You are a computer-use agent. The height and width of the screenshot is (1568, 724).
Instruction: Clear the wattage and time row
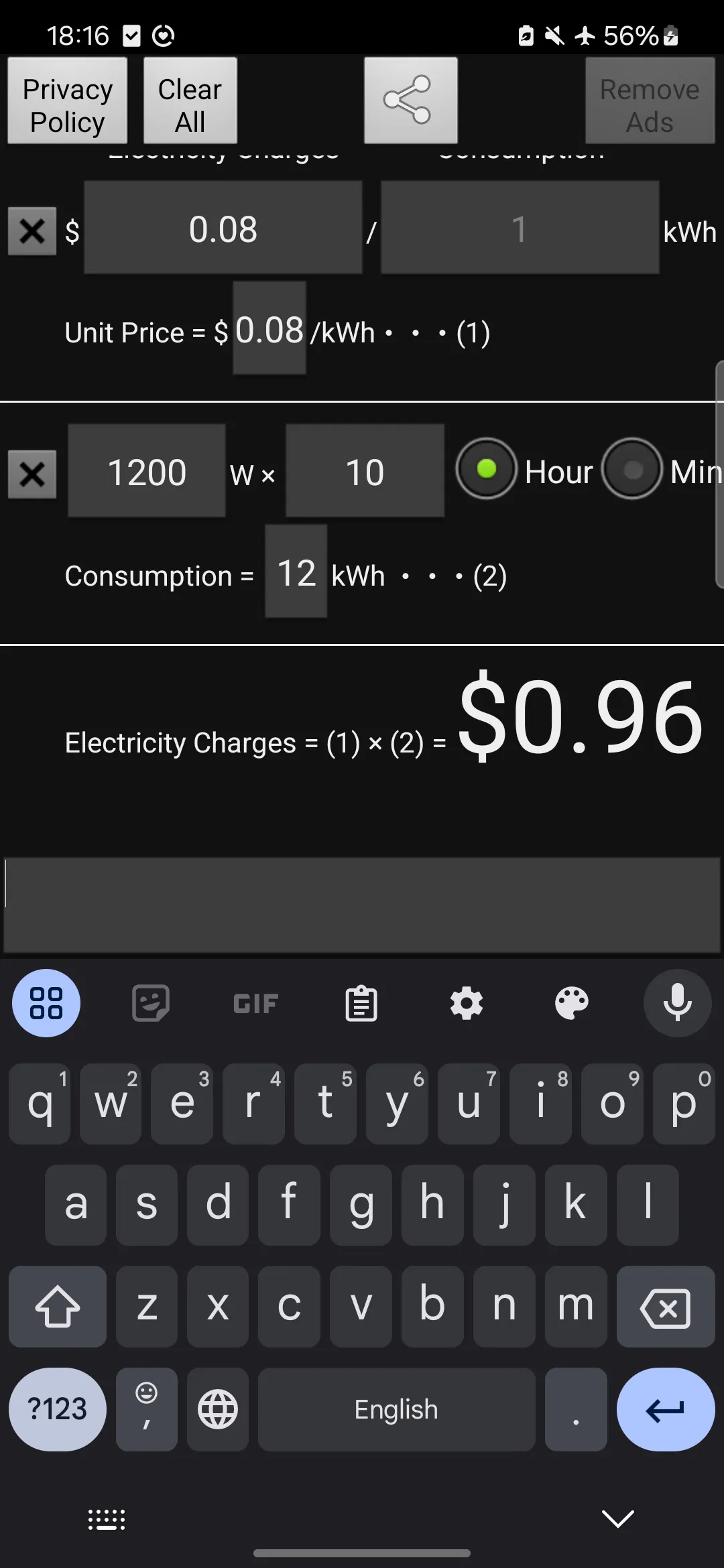pos(32,474)
